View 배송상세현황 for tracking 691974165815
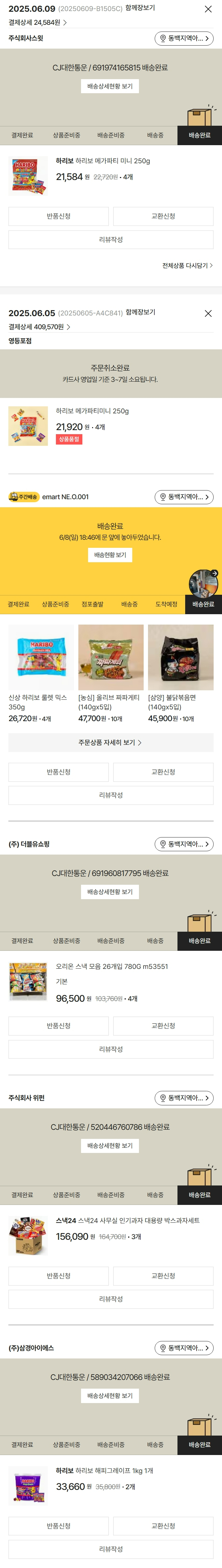Screen dimensions: 222x1568 point(110,86)
